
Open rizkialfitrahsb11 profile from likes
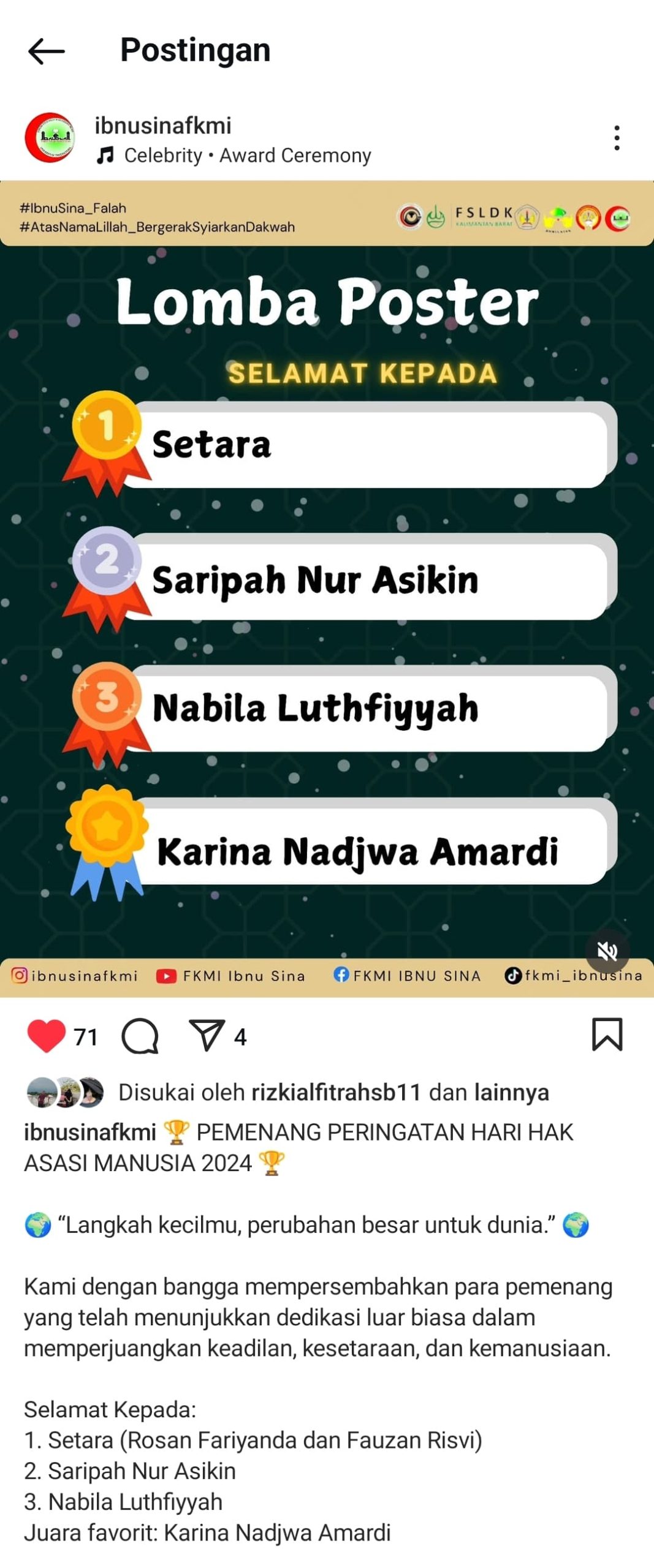point(336,1092)
